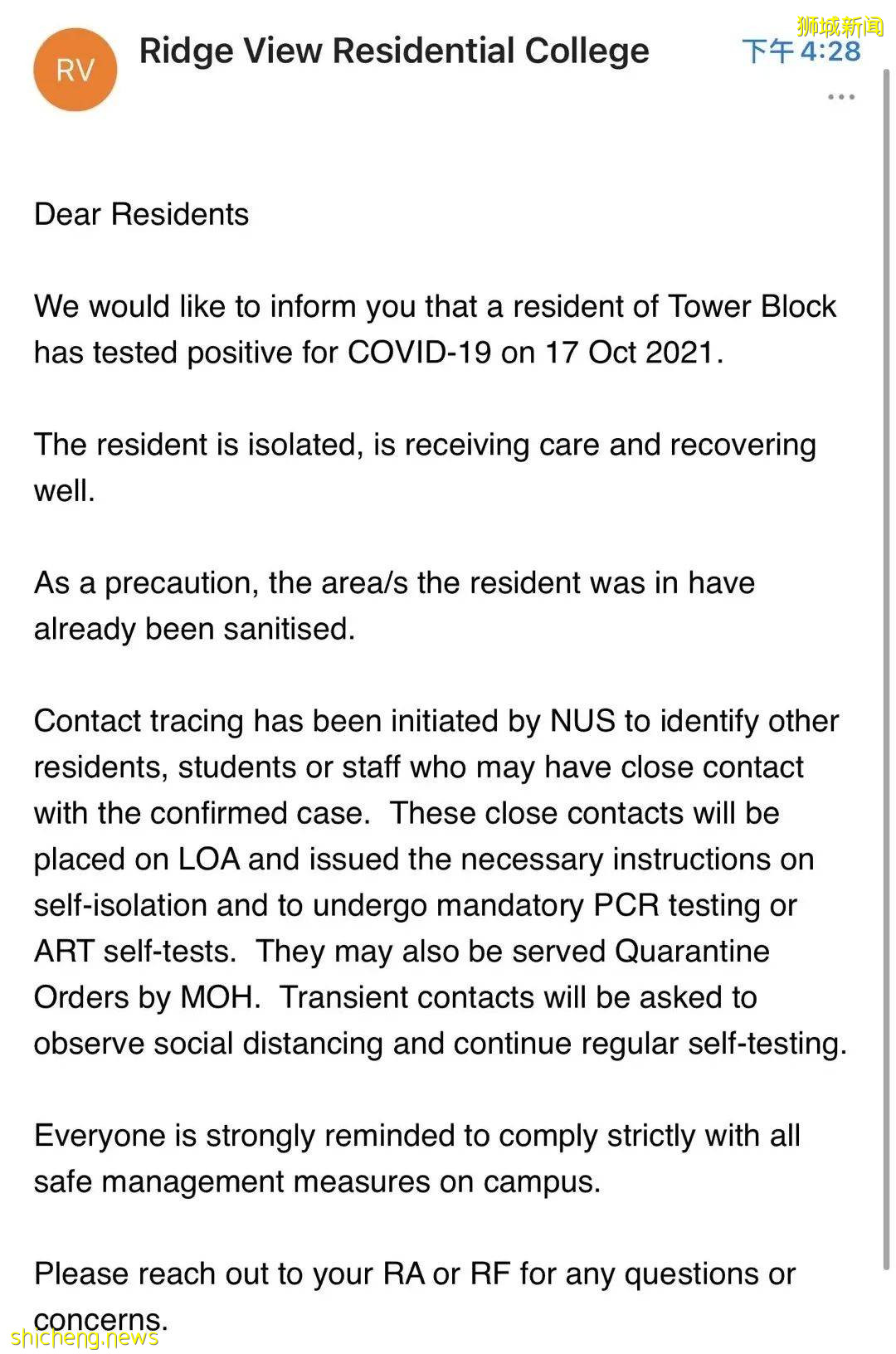Click the Dear Residents greeting line

tap(141, 214)
